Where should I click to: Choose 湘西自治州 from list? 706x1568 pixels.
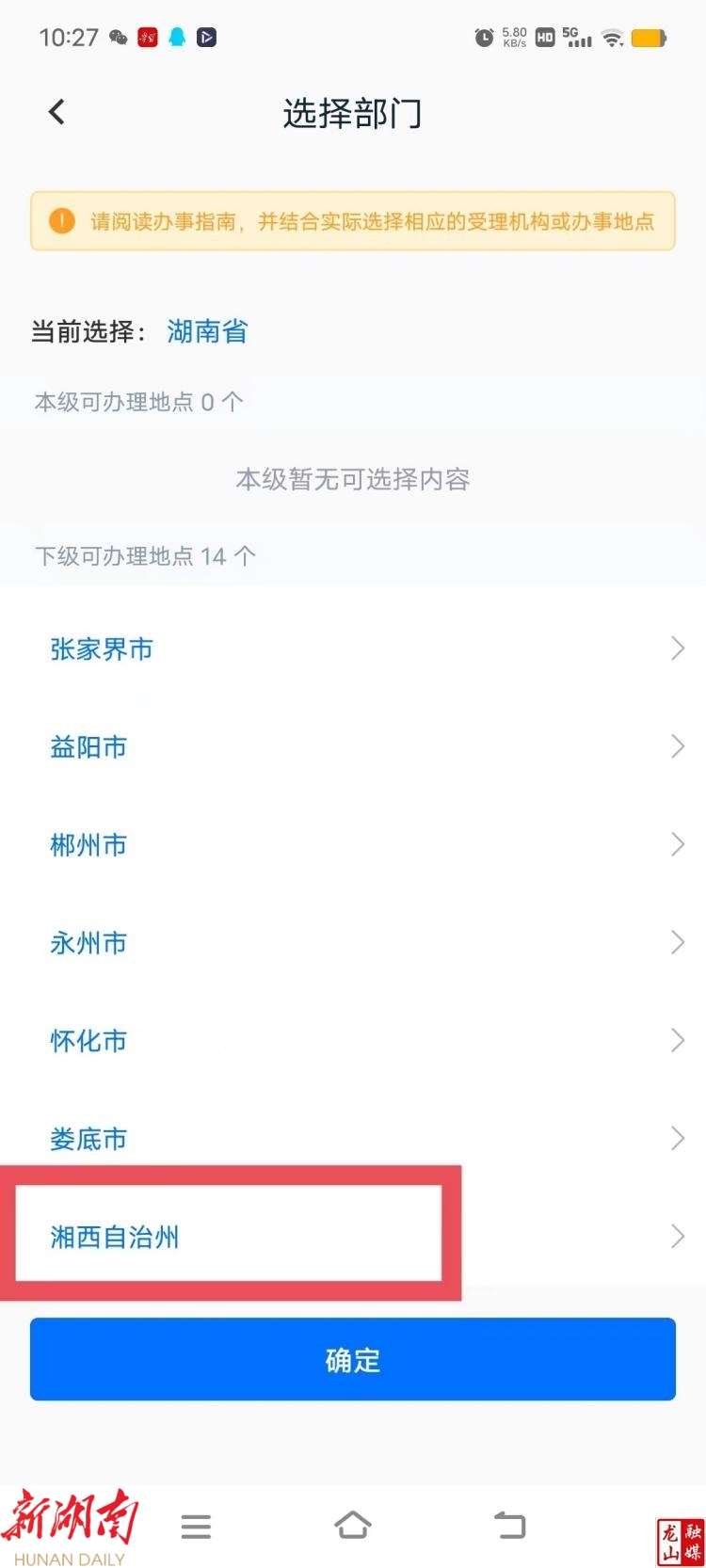115,1237
